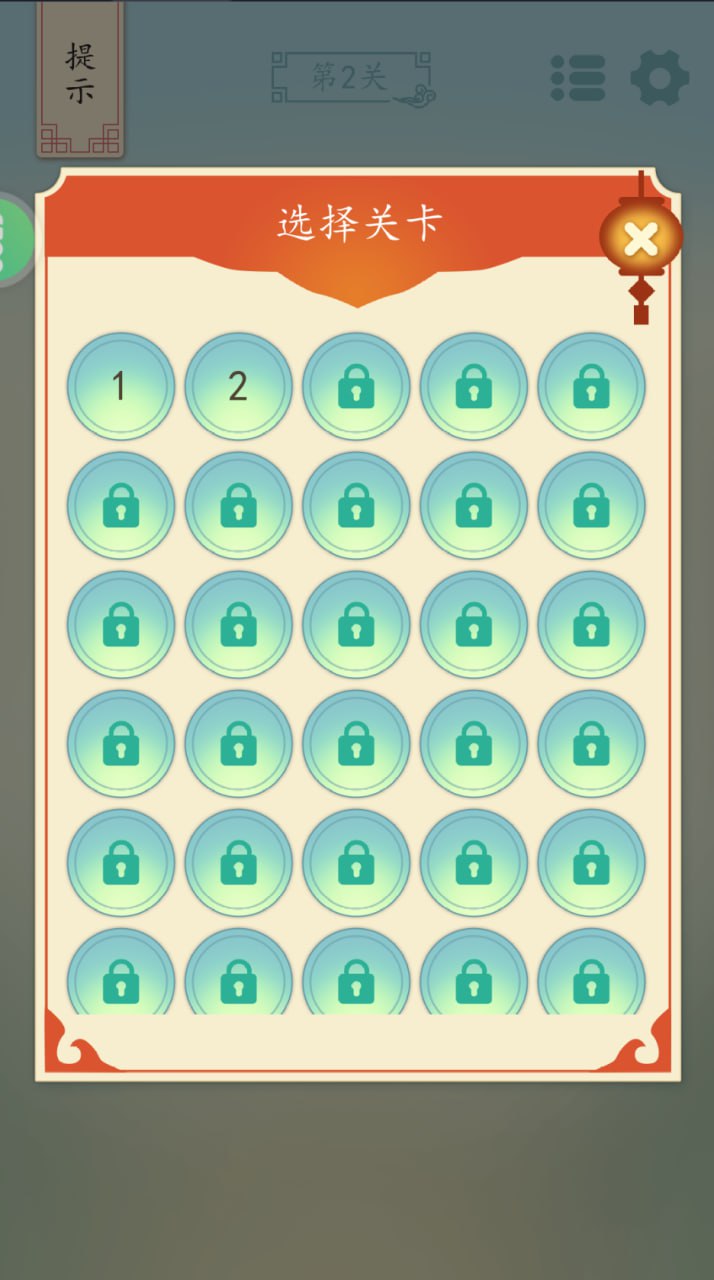Select level 2
Image resolution: width=714 pixels, height=1280 pixels.
tap(238, 386)
